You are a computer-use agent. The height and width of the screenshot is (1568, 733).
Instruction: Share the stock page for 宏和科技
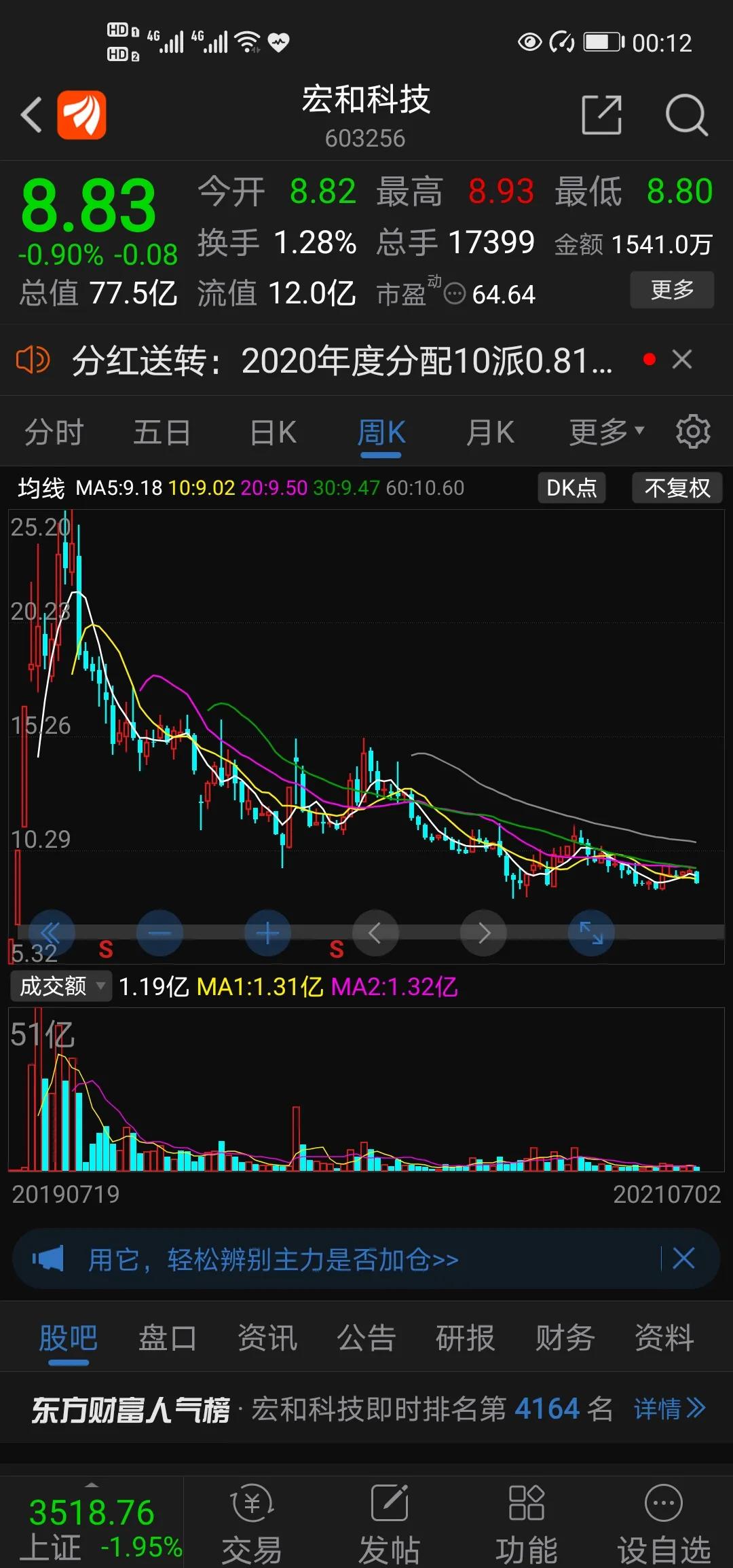[602, 114]
